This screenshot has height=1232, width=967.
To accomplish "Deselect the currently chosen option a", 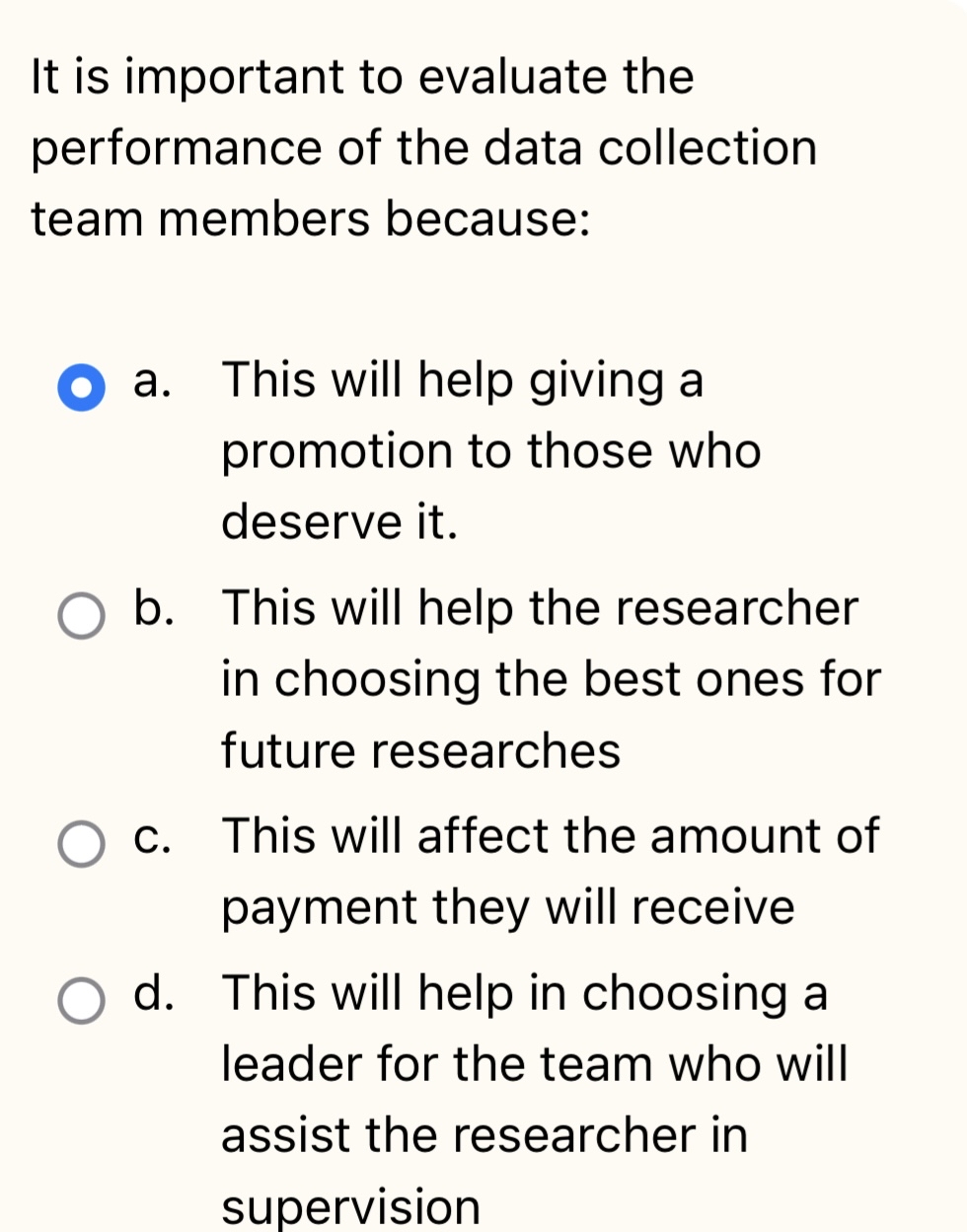I will [80, 388].
